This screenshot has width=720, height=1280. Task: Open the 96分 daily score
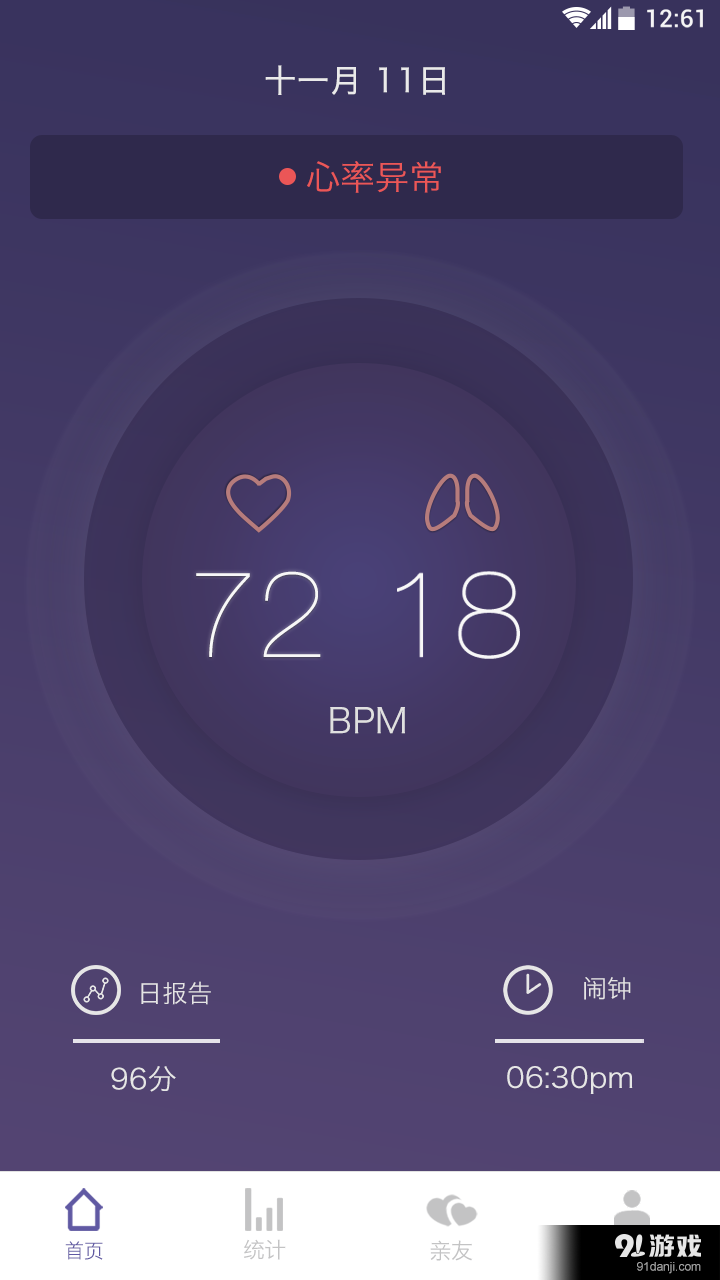145,1079
